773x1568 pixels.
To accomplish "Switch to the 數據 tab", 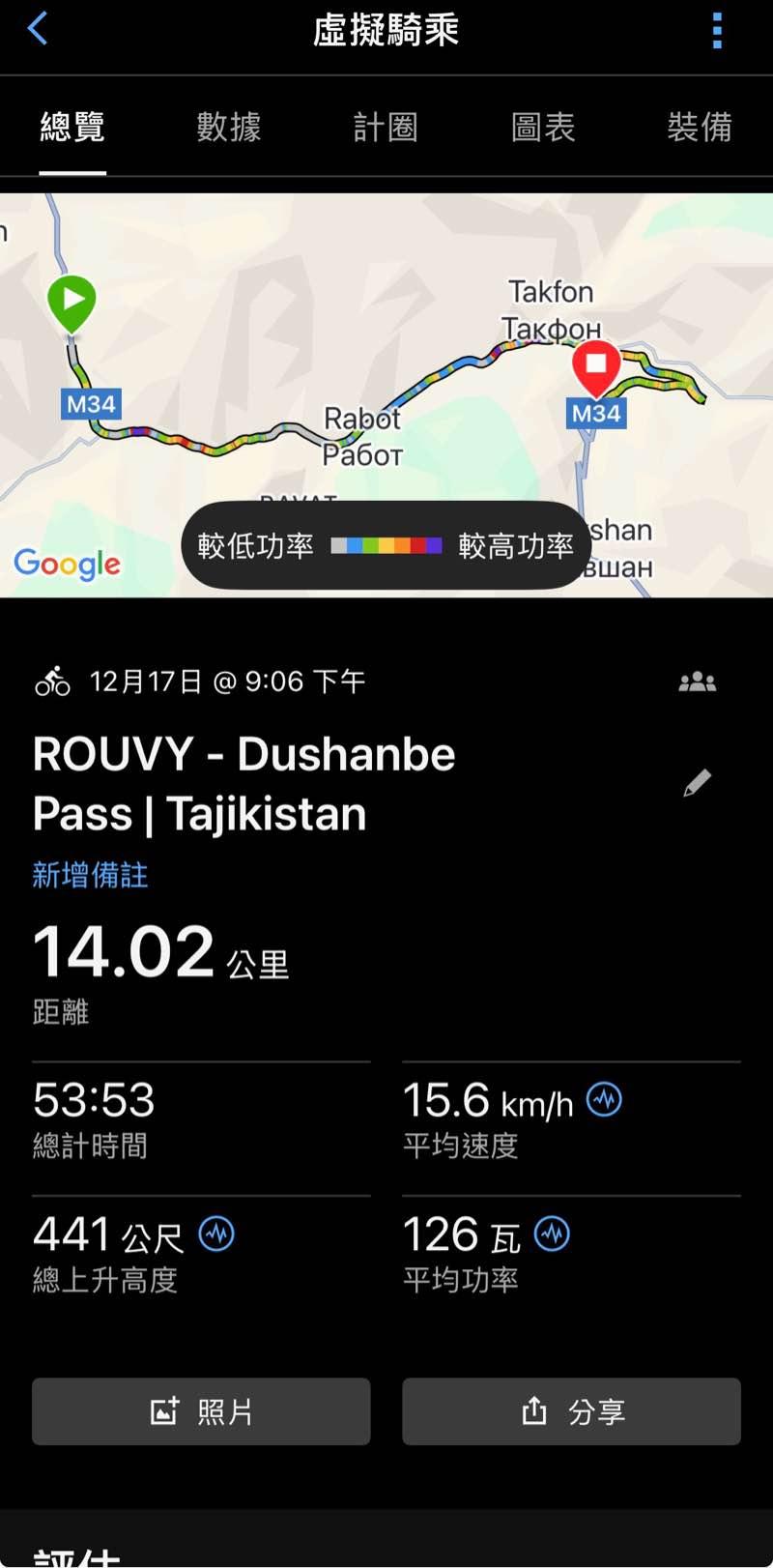I will [x=229, y=127].
